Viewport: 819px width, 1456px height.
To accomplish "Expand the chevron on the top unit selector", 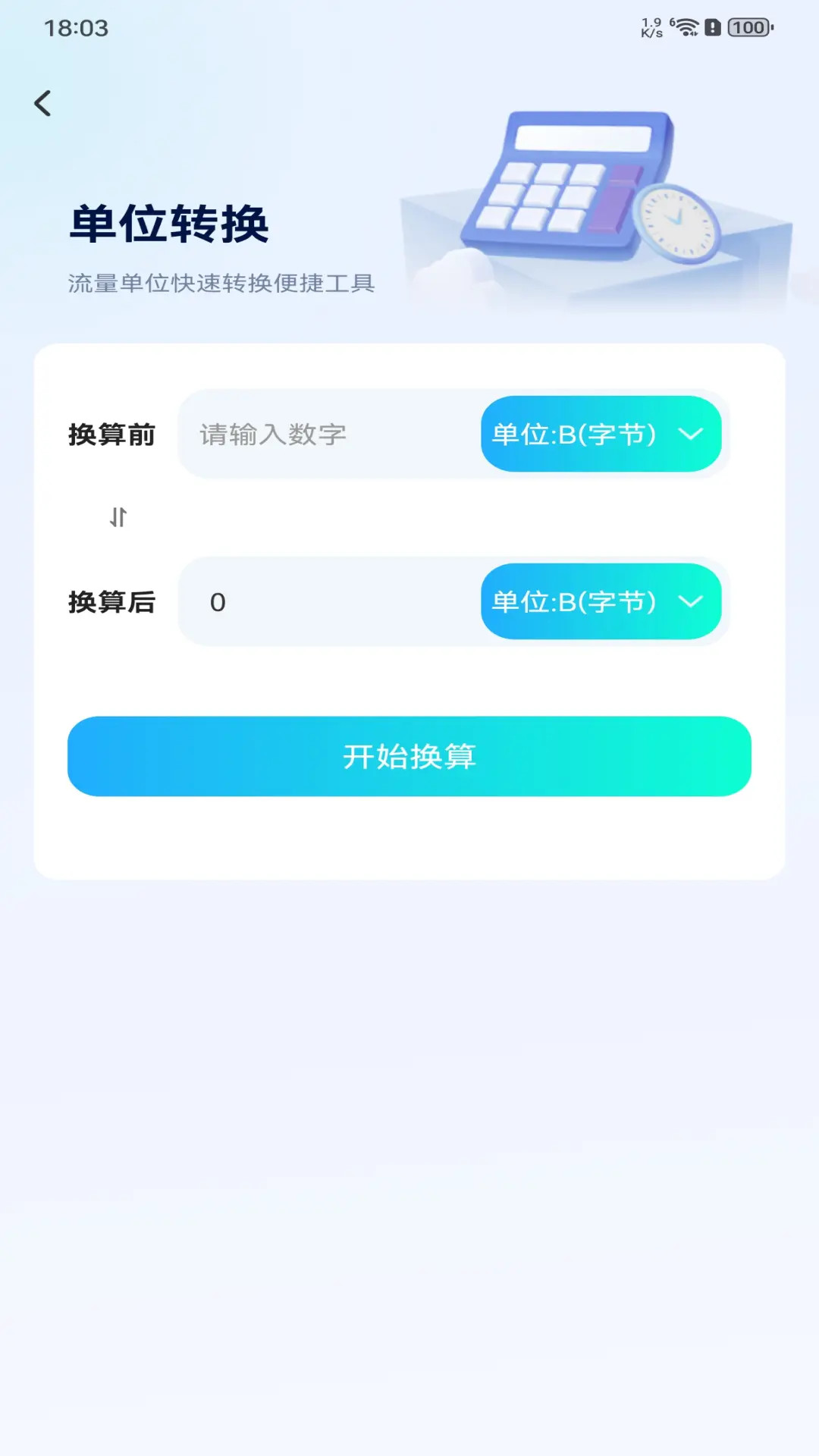I will tap(689, 435).
